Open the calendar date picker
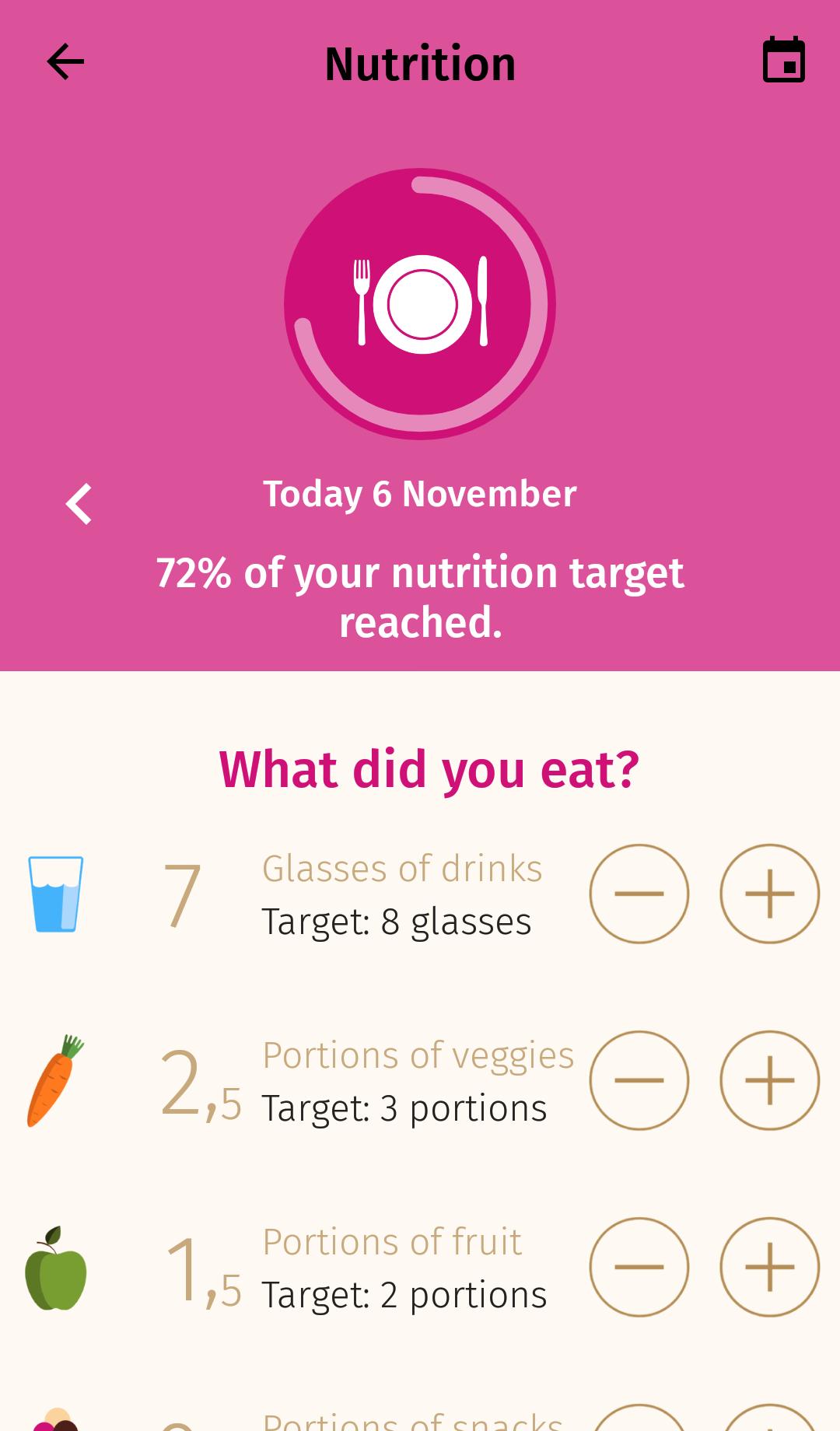Image resolution: width=840 pixels, height=1431 pixels. (x=783, y=60)
